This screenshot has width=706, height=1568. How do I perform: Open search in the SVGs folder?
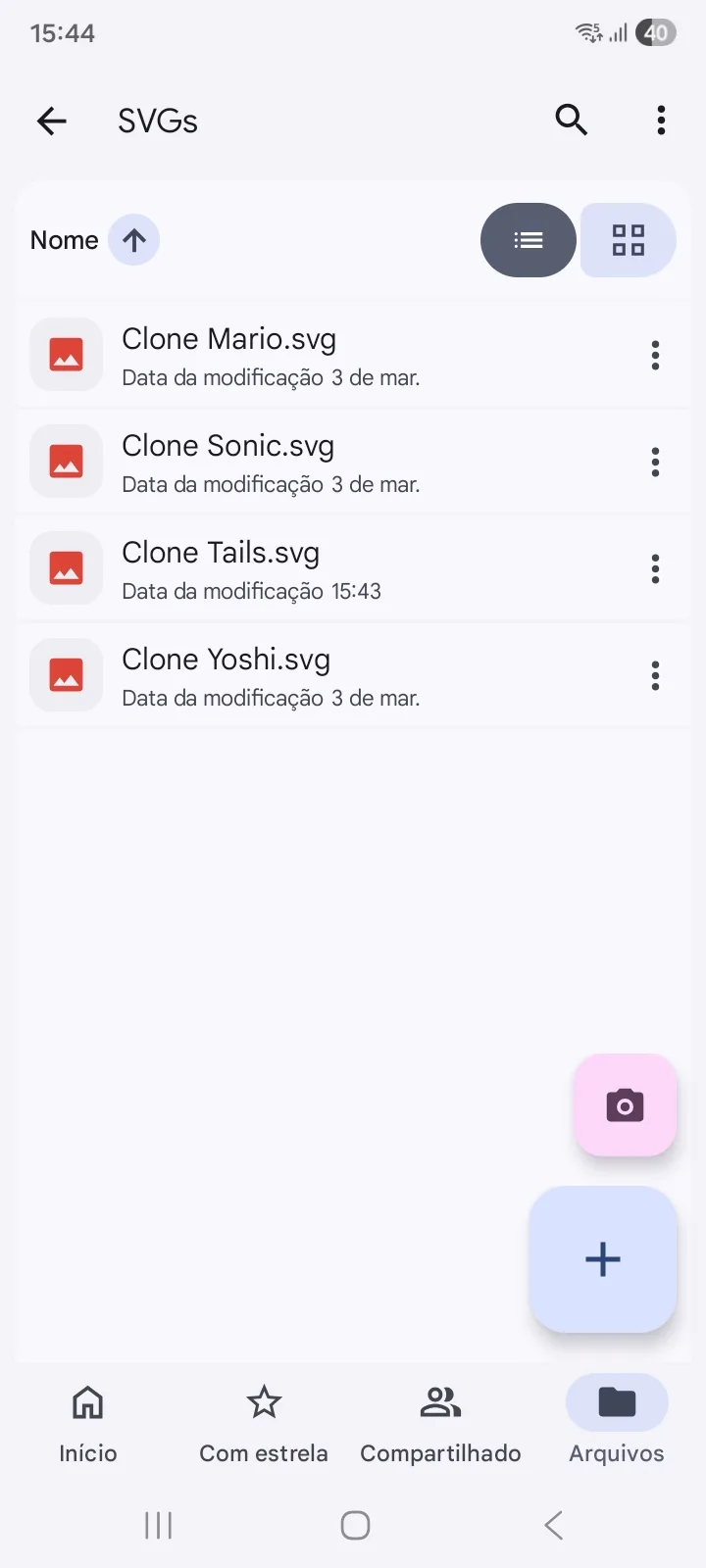click(x=571, y=120)
